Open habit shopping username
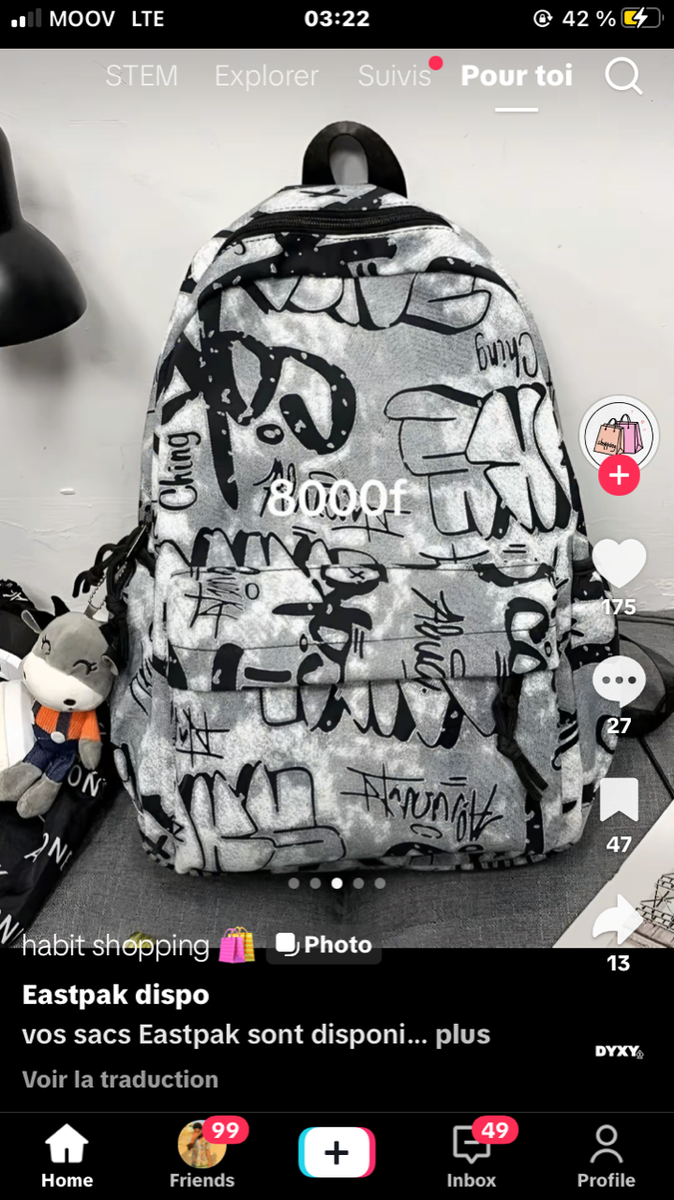 pos(115,945)
